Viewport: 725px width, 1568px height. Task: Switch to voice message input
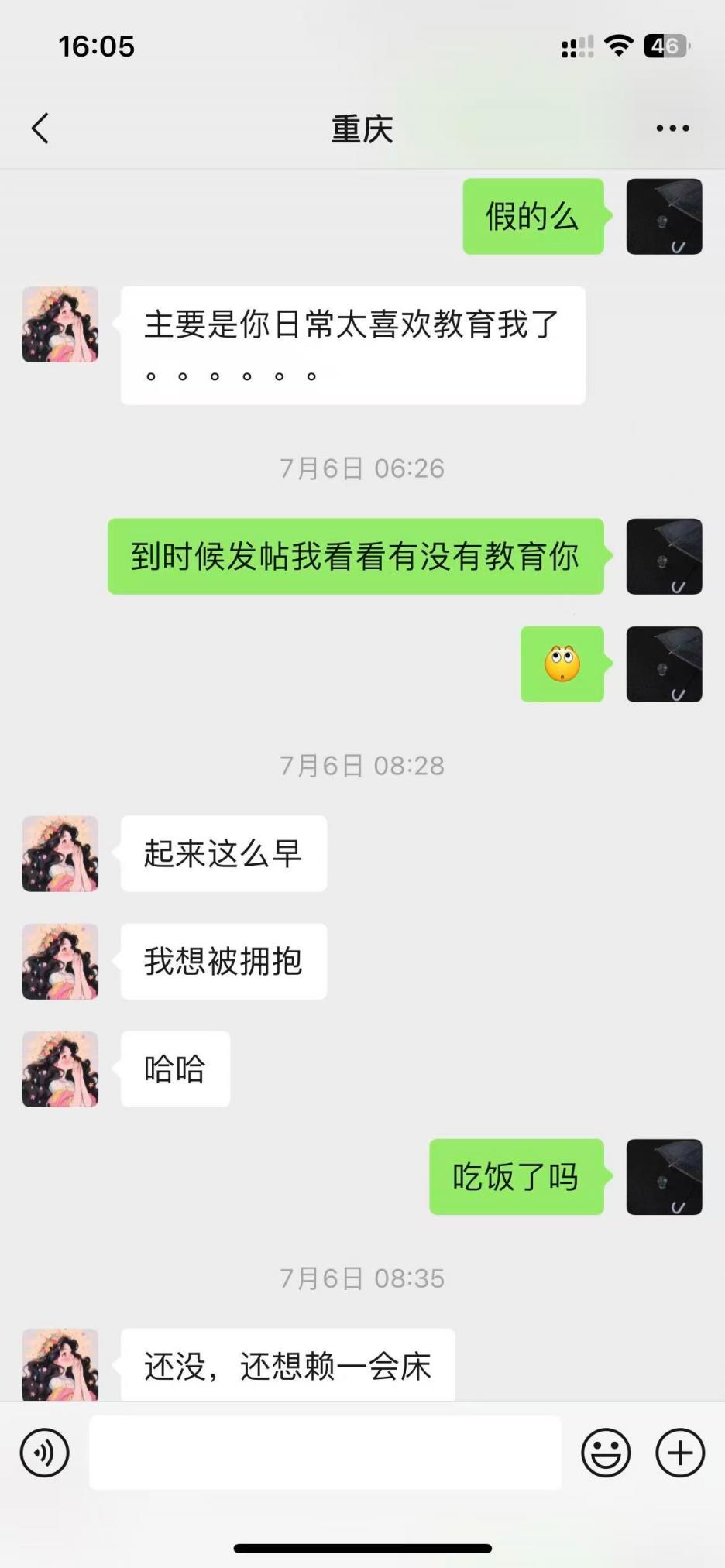click(45, 1453)
